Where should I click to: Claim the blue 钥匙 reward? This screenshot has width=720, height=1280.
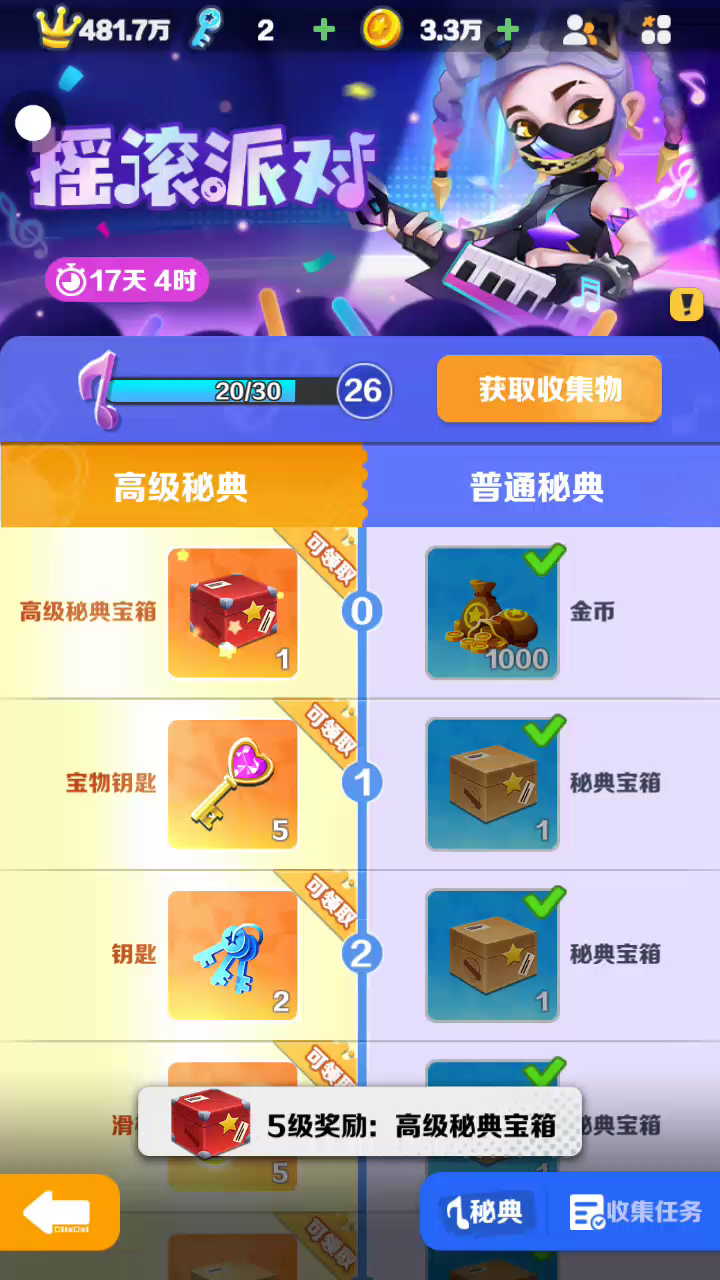click(x=233, y=955)
